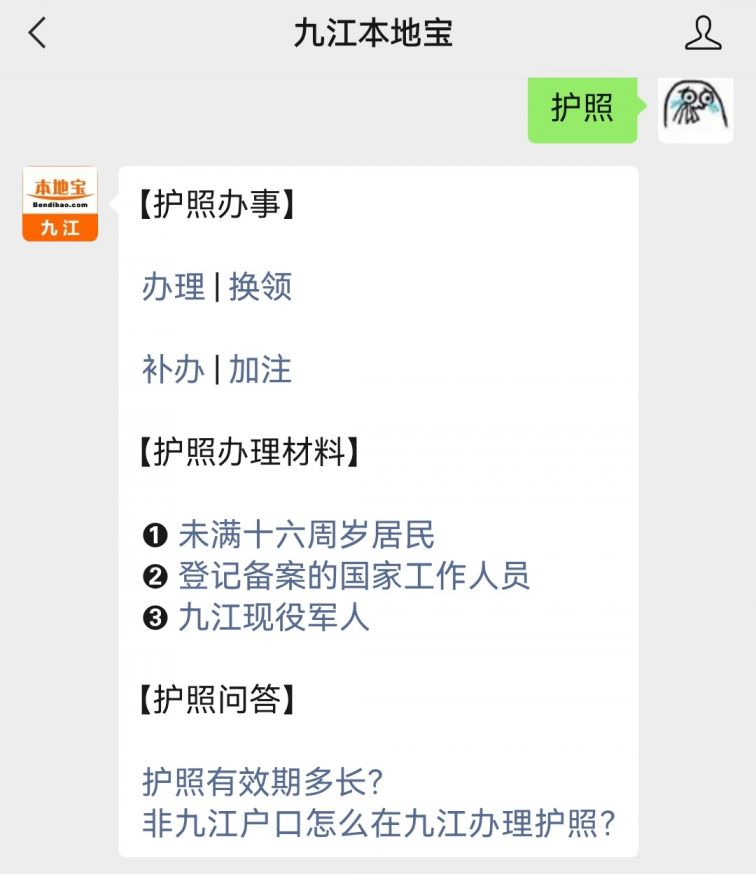Tap my own avatar beside 护照 message
Viewport: 756px width, 874px height.
pyautogui.click(x=695, y=109)
